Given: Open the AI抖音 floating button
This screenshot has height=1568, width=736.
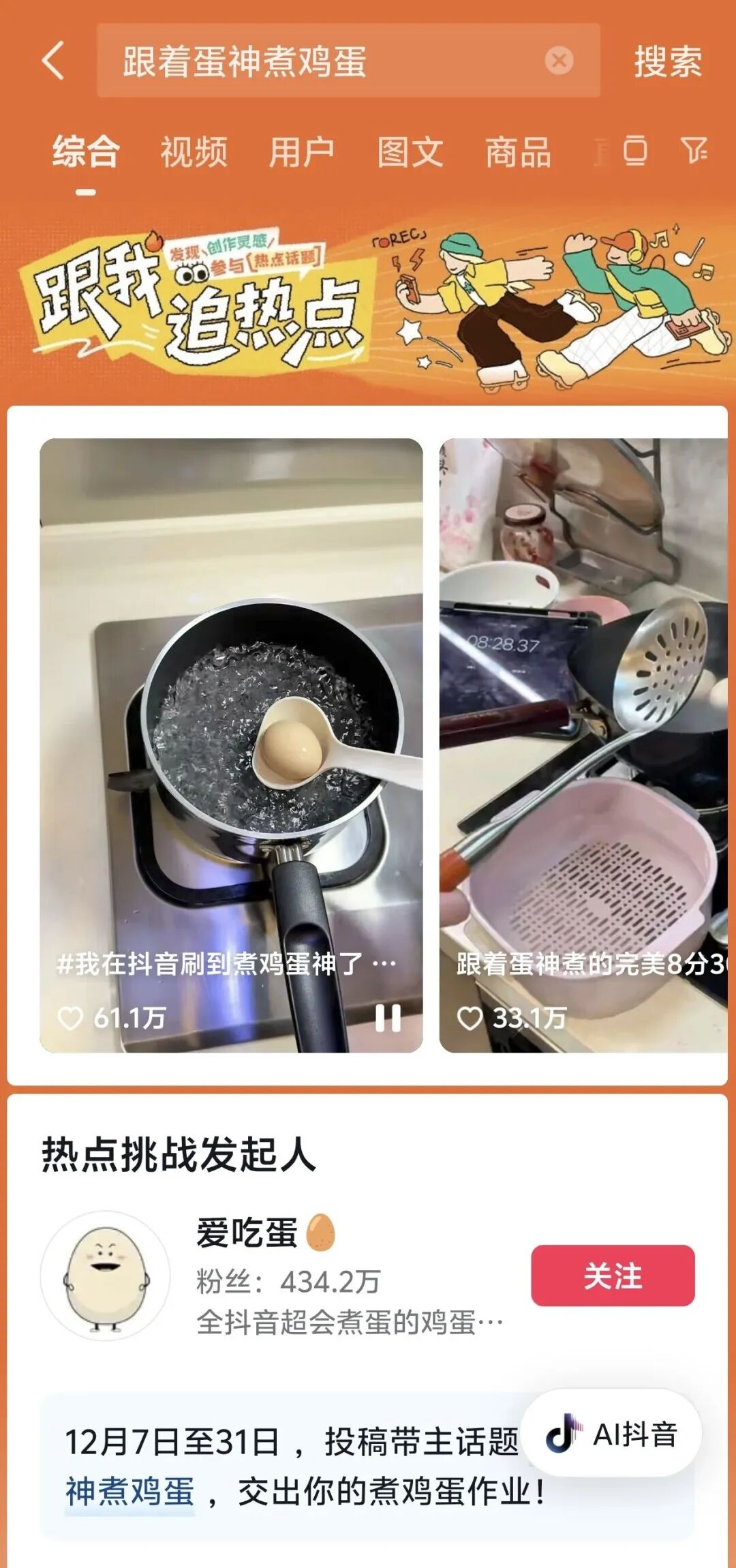Looking at the screenshot, I should click(x=611, y=1434).
